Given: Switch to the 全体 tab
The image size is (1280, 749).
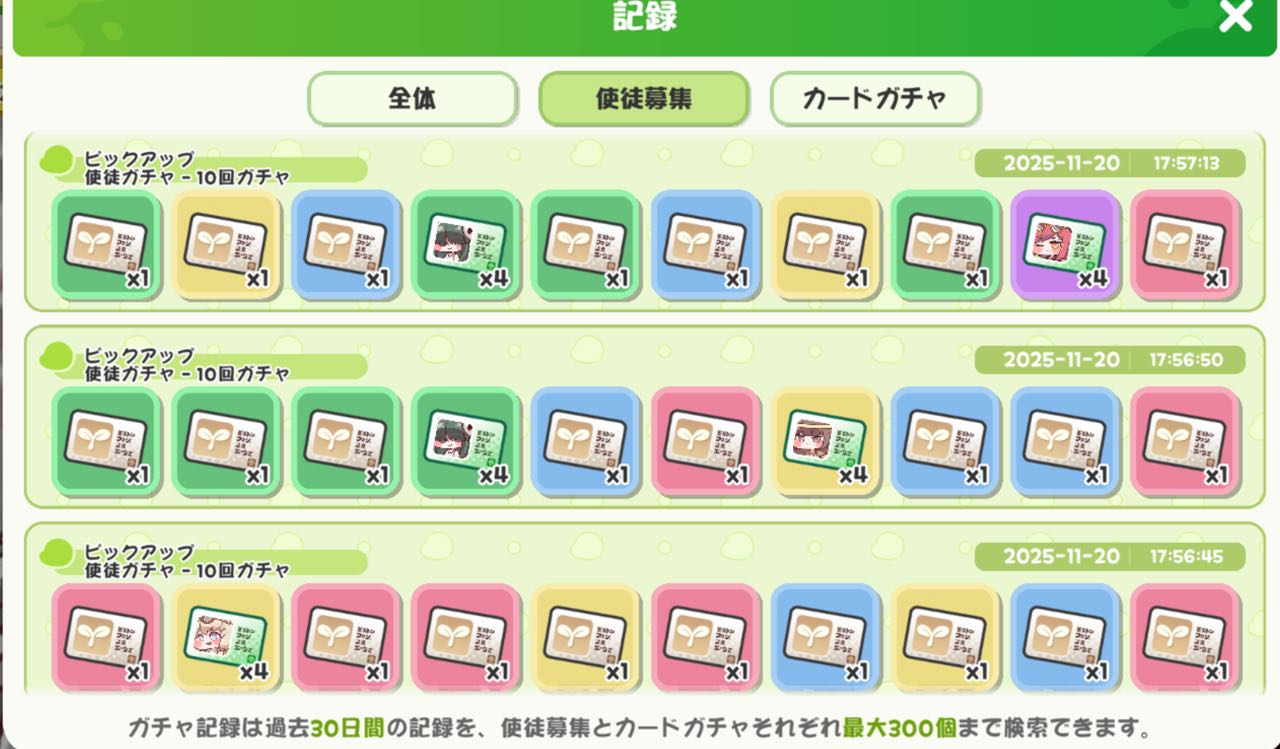Looking at the screenshot, I should click(412, 99).
